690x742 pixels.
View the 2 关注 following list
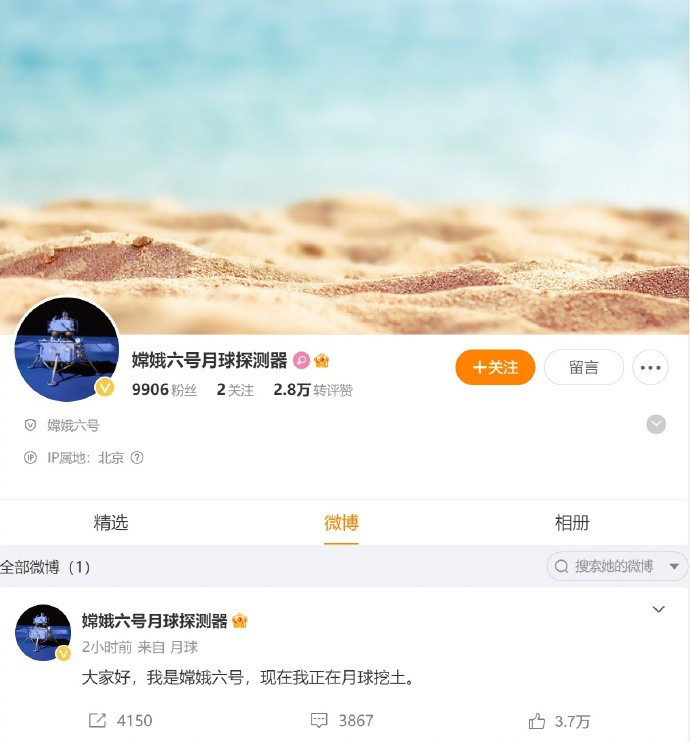(x=235, y=390)
